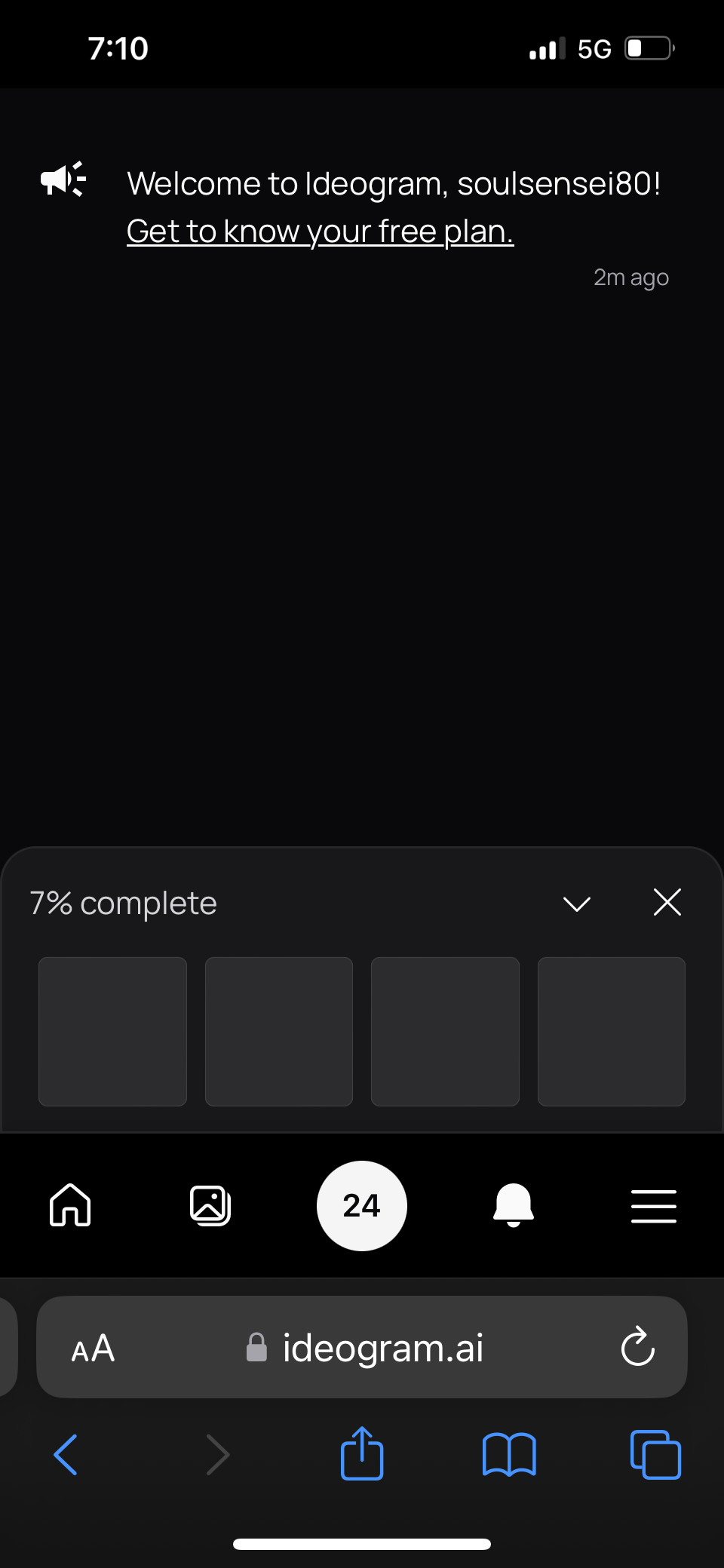This screenshot has height=1568, width=724.
Task: Show open Safari tabs
Action: (x=655, y=1454)
